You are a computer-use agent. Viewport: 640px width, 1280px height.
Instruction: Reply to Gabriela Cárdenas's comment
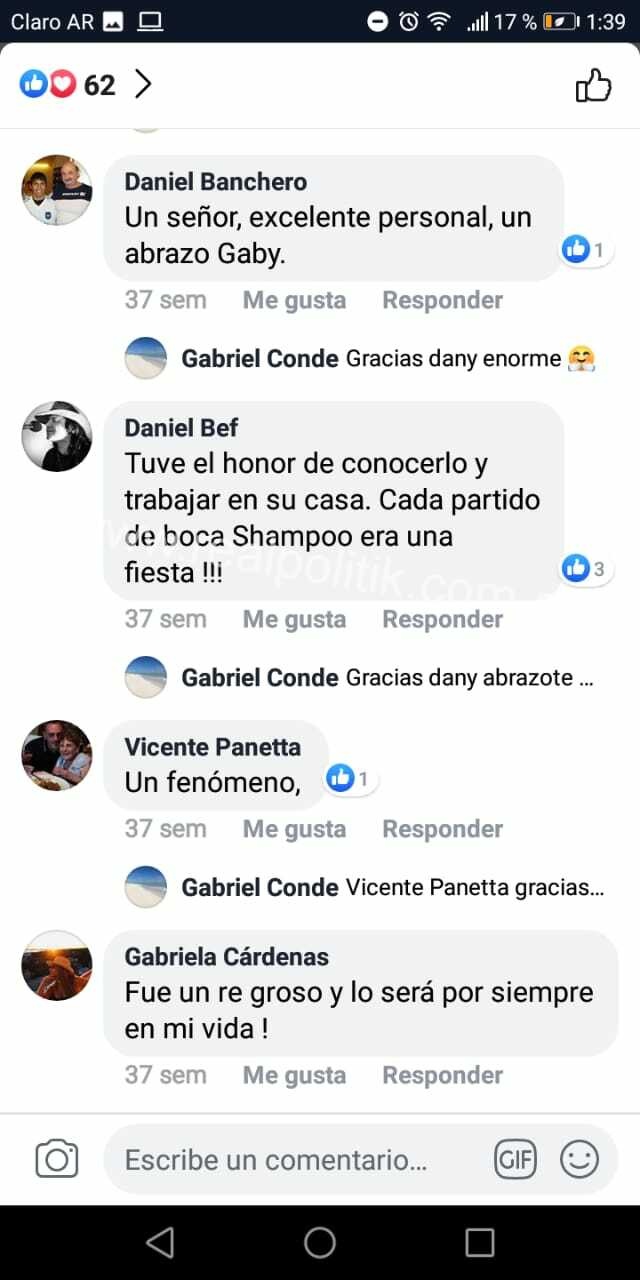pos(442,1075)
